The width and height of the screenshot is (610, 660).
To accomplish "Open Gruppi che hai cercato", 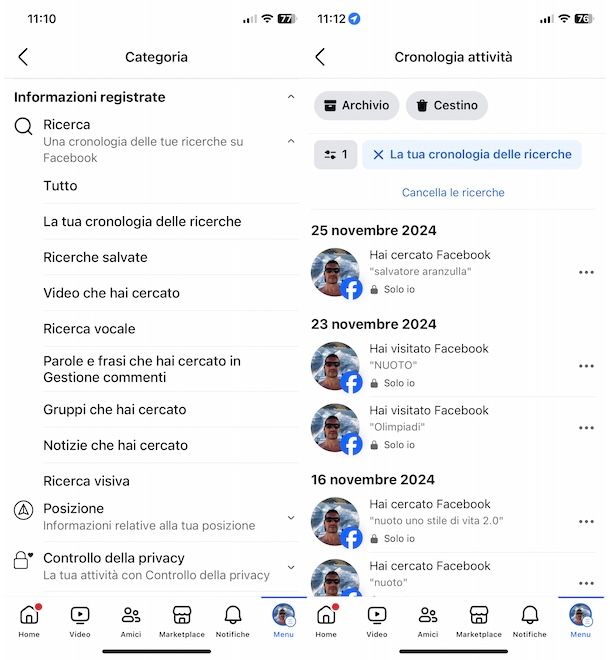I will click(x=114, y=409).
